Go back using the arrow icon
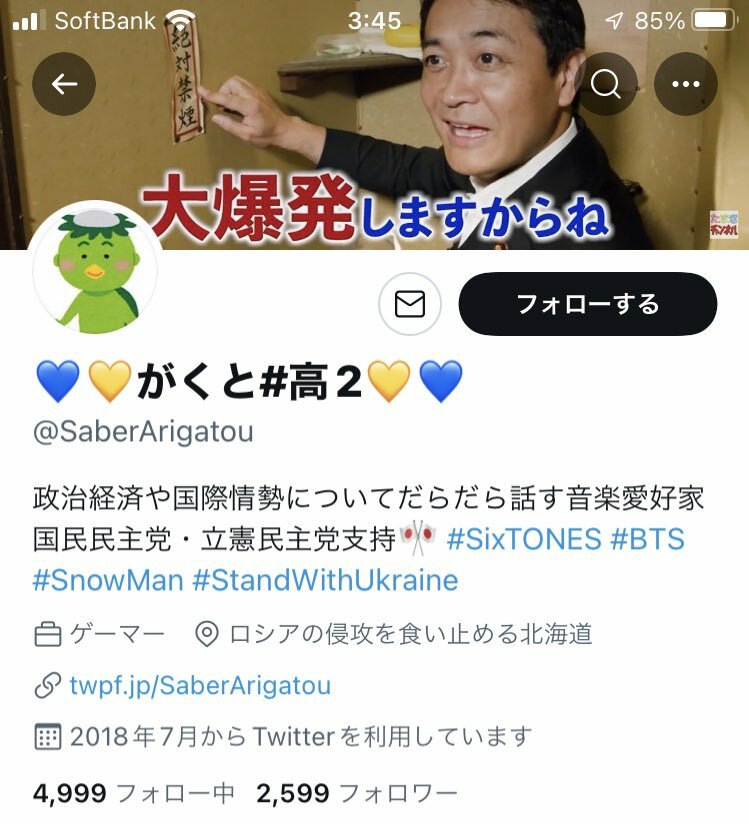 click(64, 84)
